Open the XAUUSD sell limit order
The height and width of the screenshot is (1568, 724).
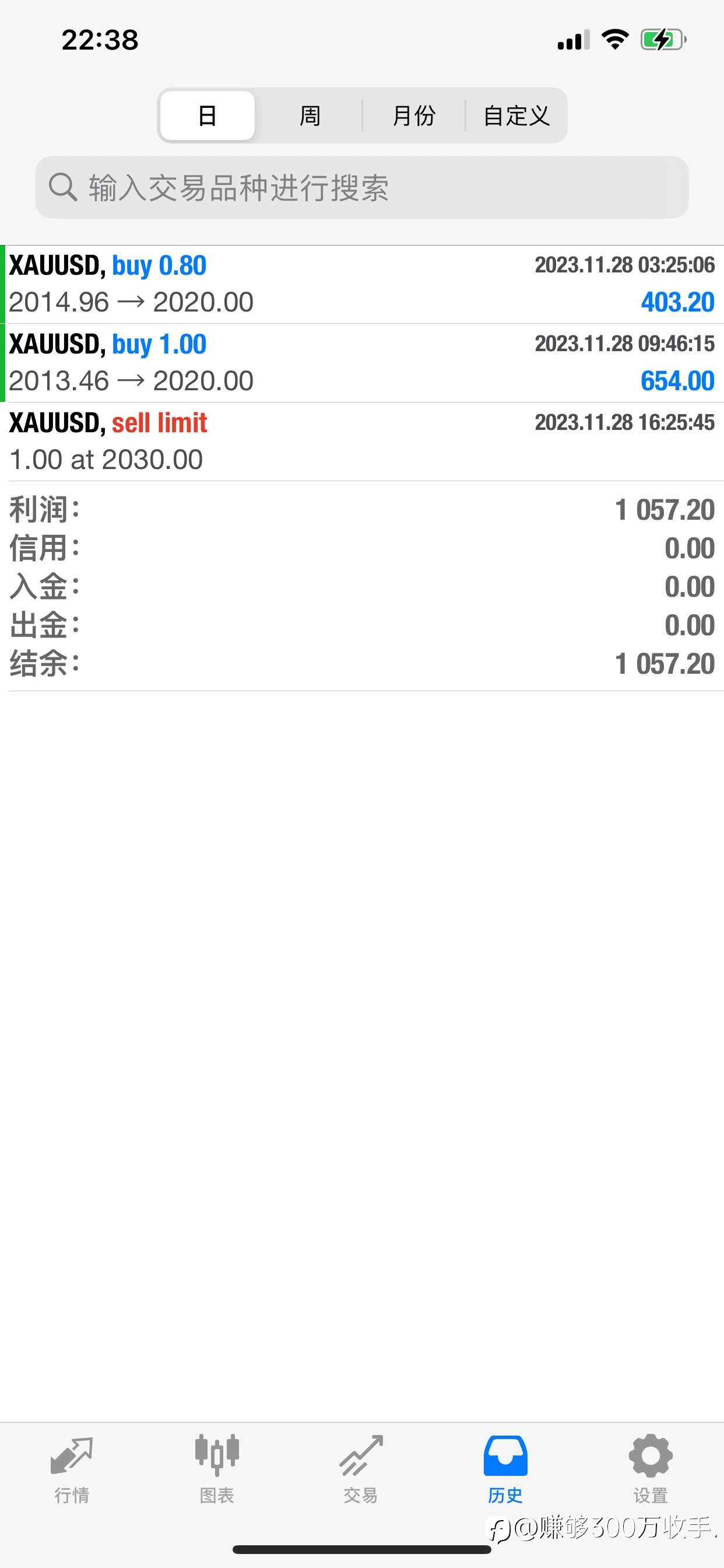click(x=362, y=442)
